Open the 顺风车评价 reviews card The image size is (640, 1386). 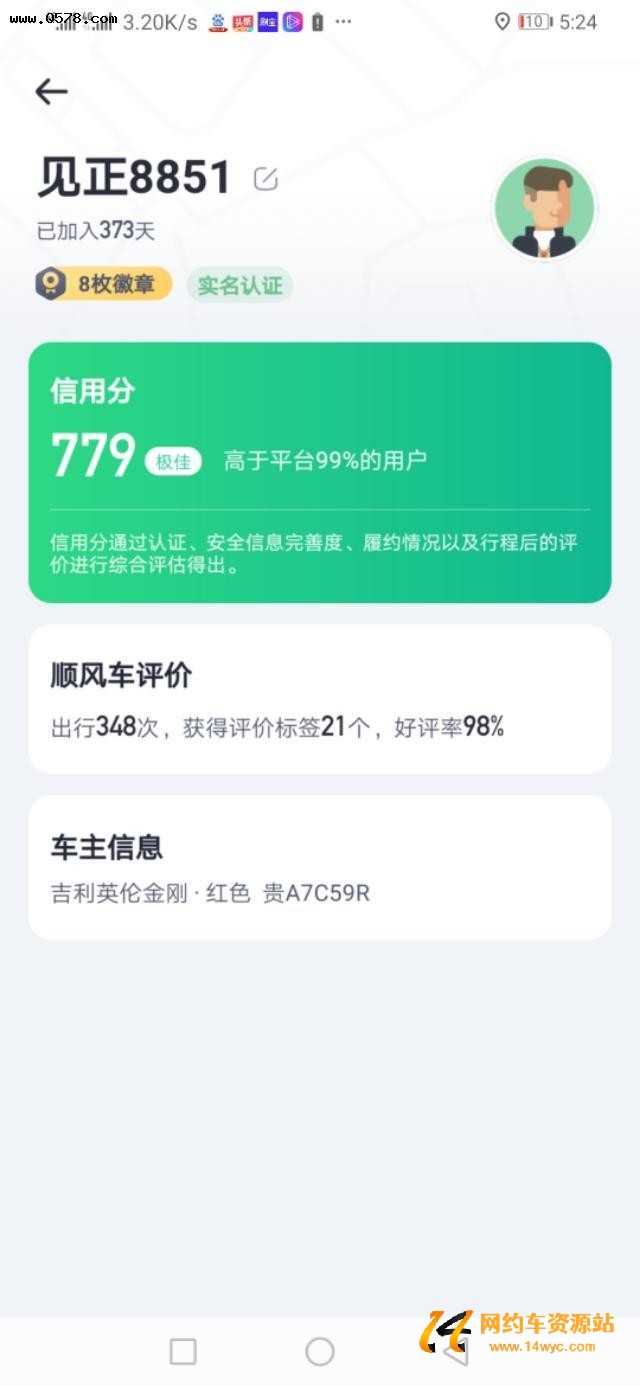(319, 699)
